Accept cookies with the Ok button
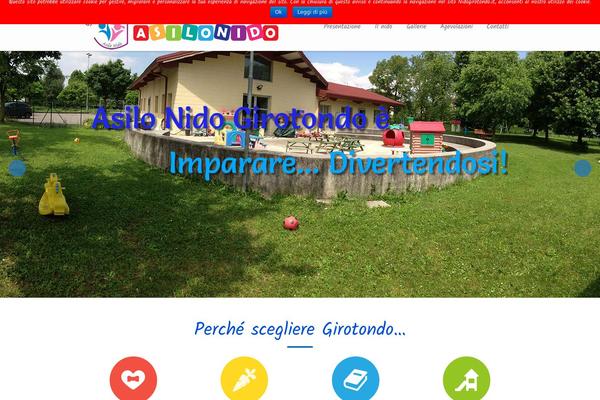Screen dimensions: 600x400 click(x=279, y=12)
